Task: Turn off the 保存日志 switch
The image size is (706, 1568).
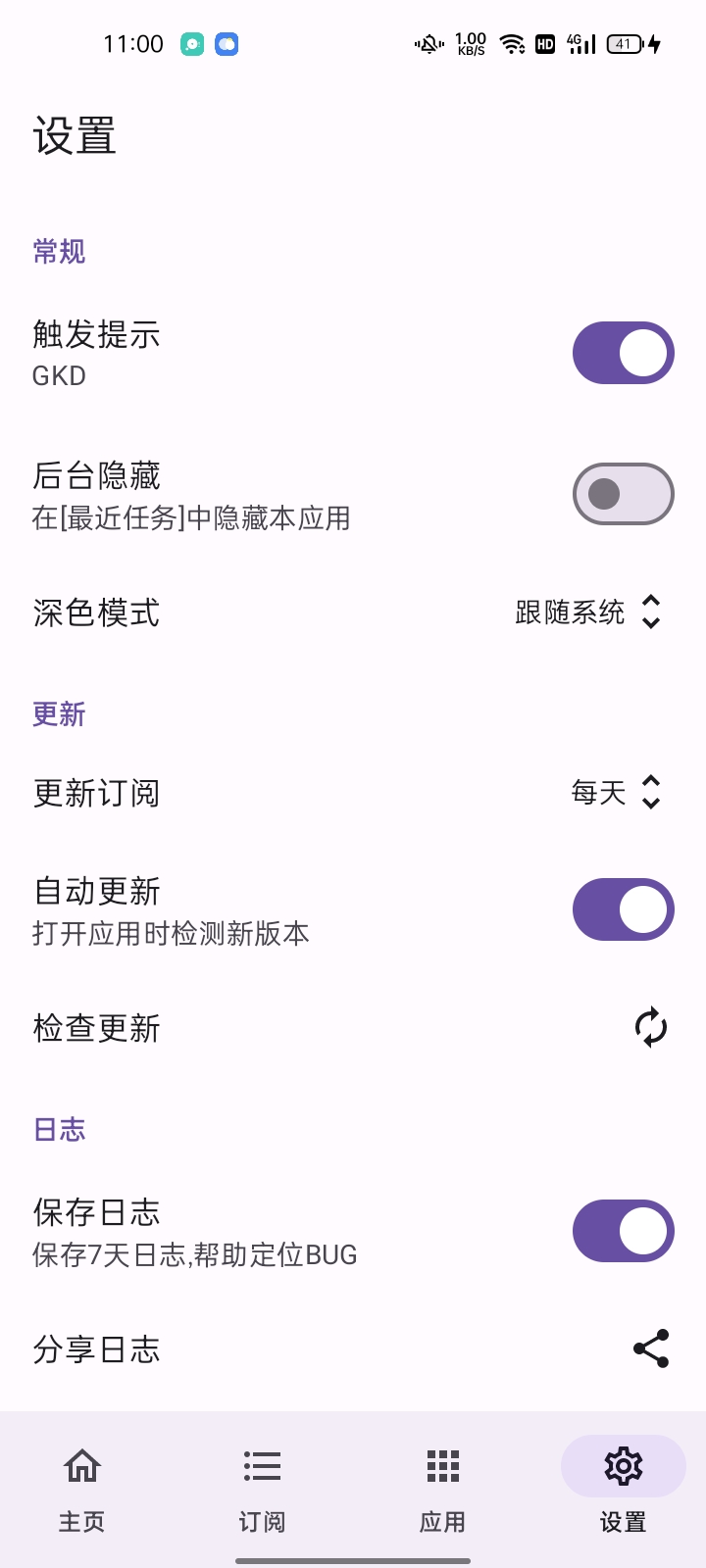Action: click(x=623, y=1231)
